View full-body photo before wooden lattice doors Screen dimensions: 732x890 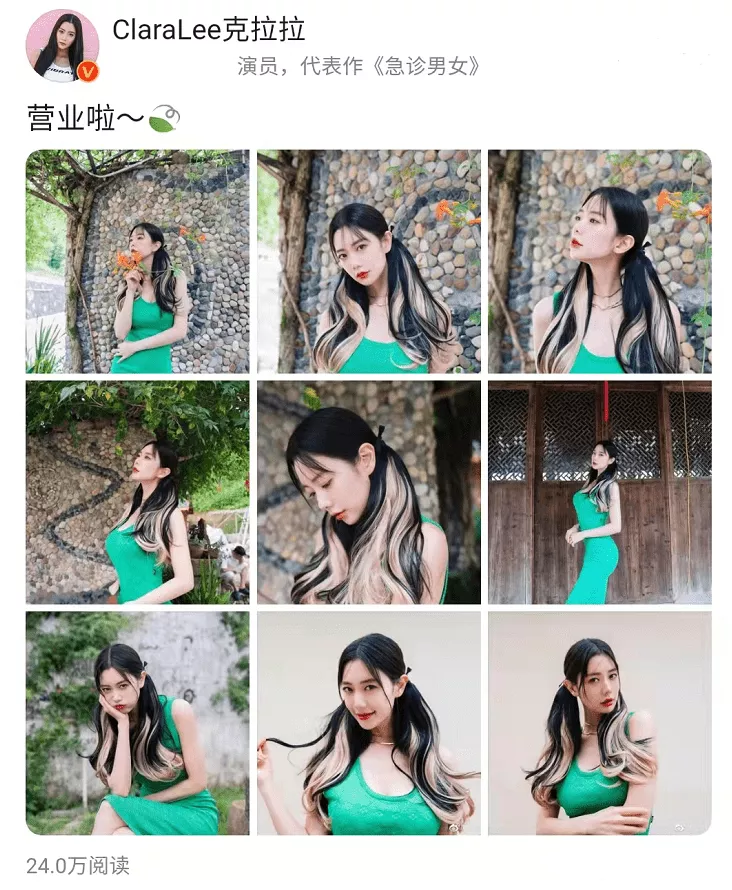tap(599, 492)
